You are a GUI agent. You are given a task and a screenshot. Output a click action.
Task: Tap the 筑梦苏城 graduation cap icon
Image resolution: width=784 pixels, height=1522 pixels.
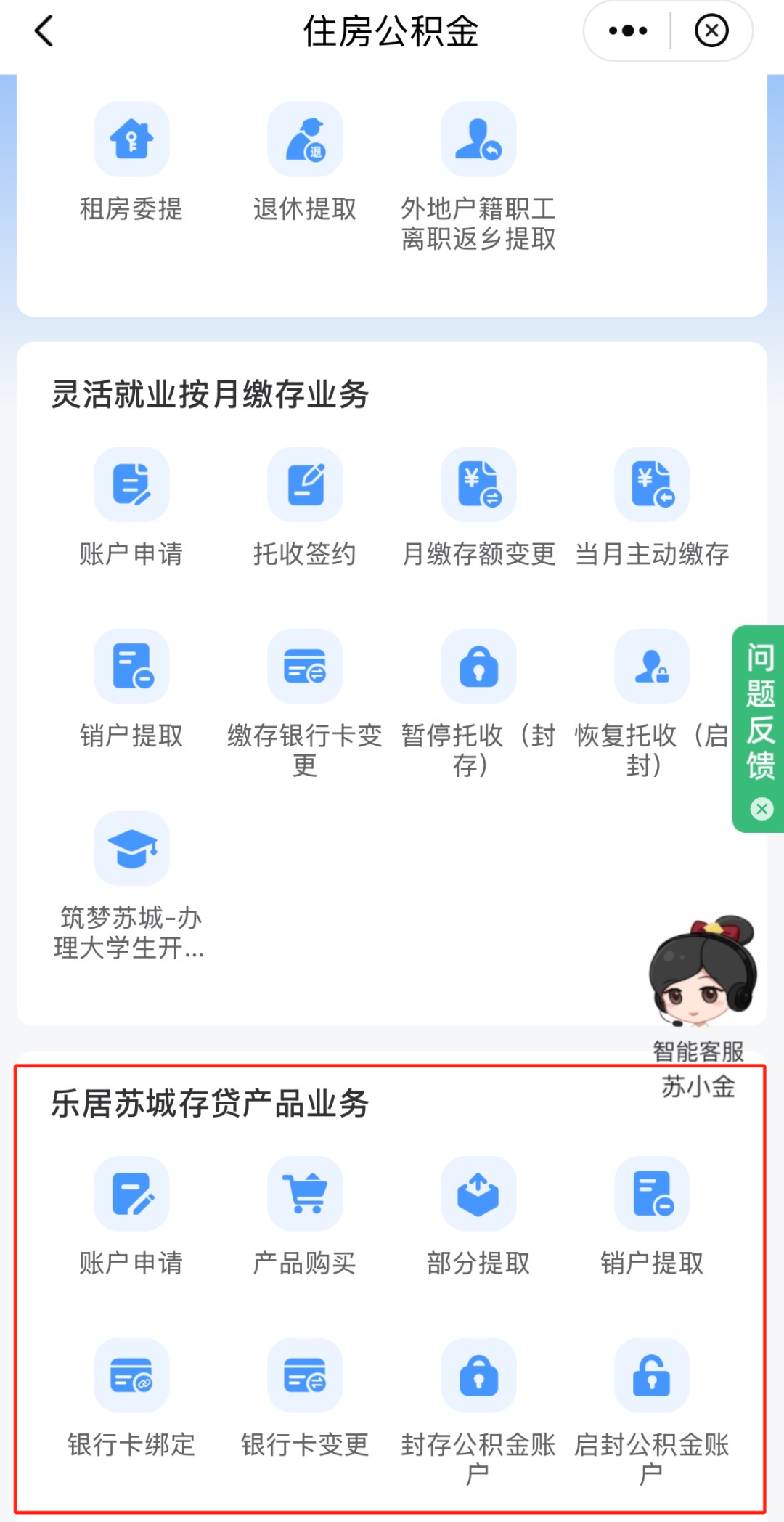click(131, 848)
